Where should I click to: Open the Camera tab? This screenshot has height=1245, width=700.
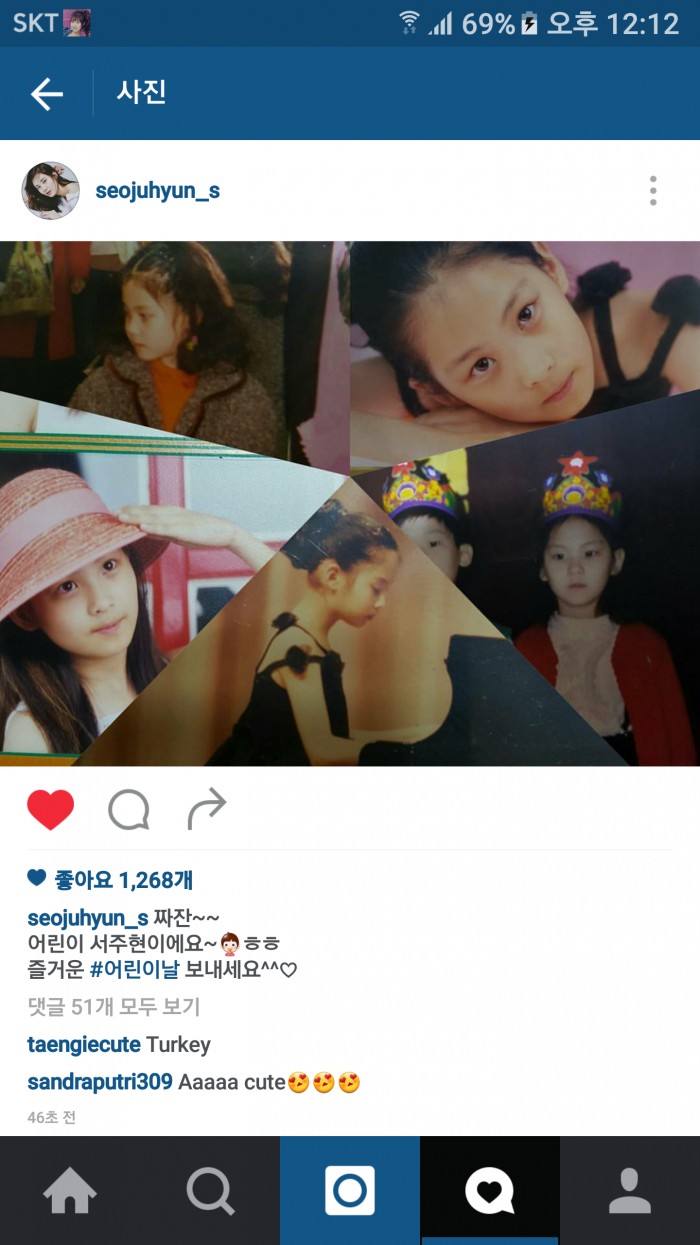(x=350, y=1191)
